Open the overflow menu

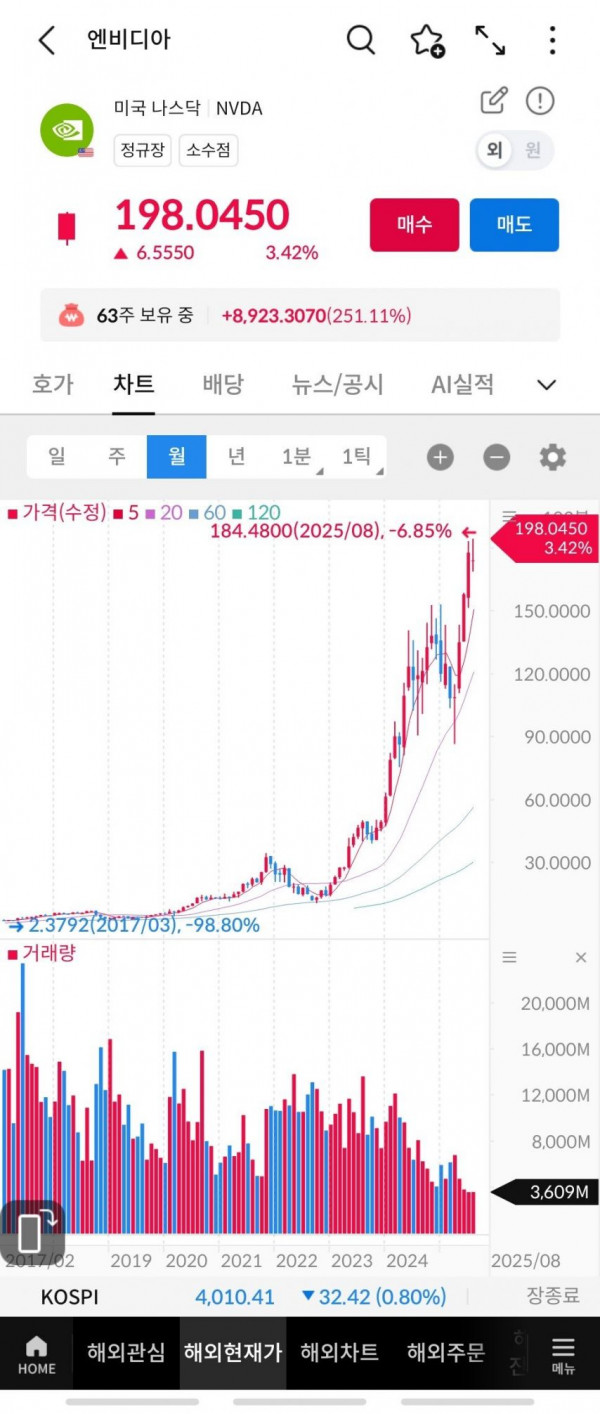coord(552,40)
